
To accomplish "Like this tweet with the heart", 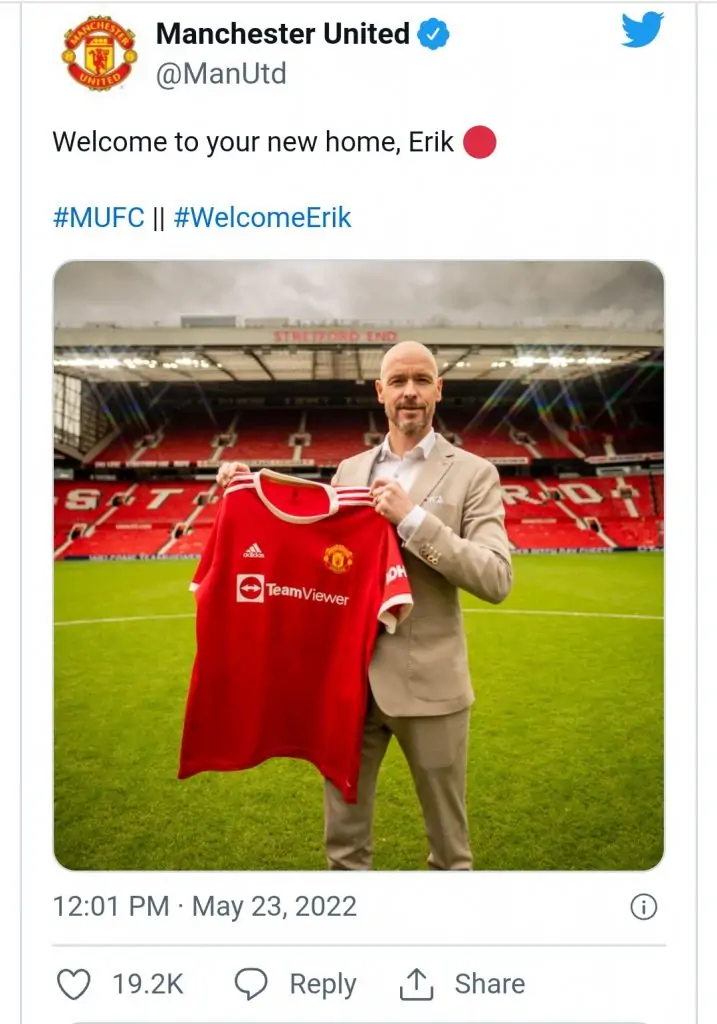I will [x=74, y=984].
